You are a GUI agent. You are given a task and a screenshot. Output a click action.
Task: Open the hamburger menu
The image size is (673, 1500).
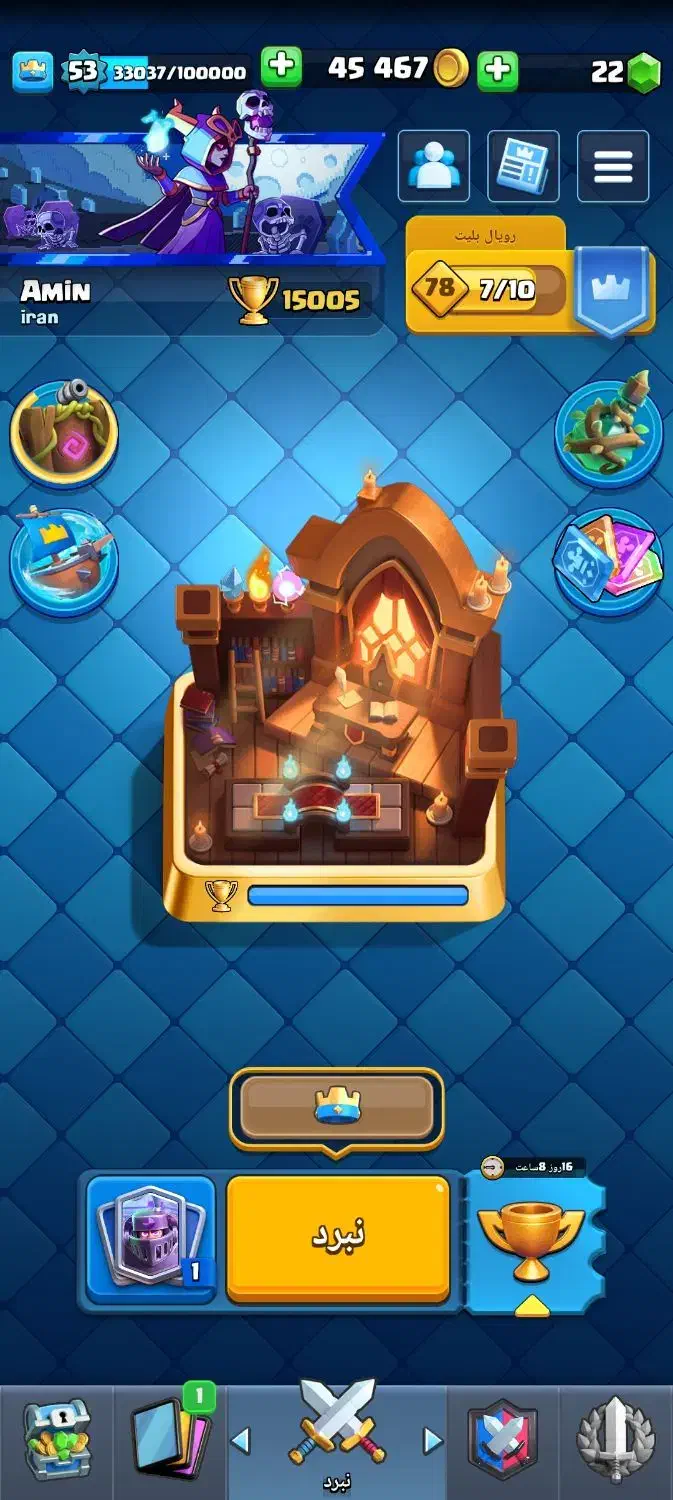(x=613, y=166)
